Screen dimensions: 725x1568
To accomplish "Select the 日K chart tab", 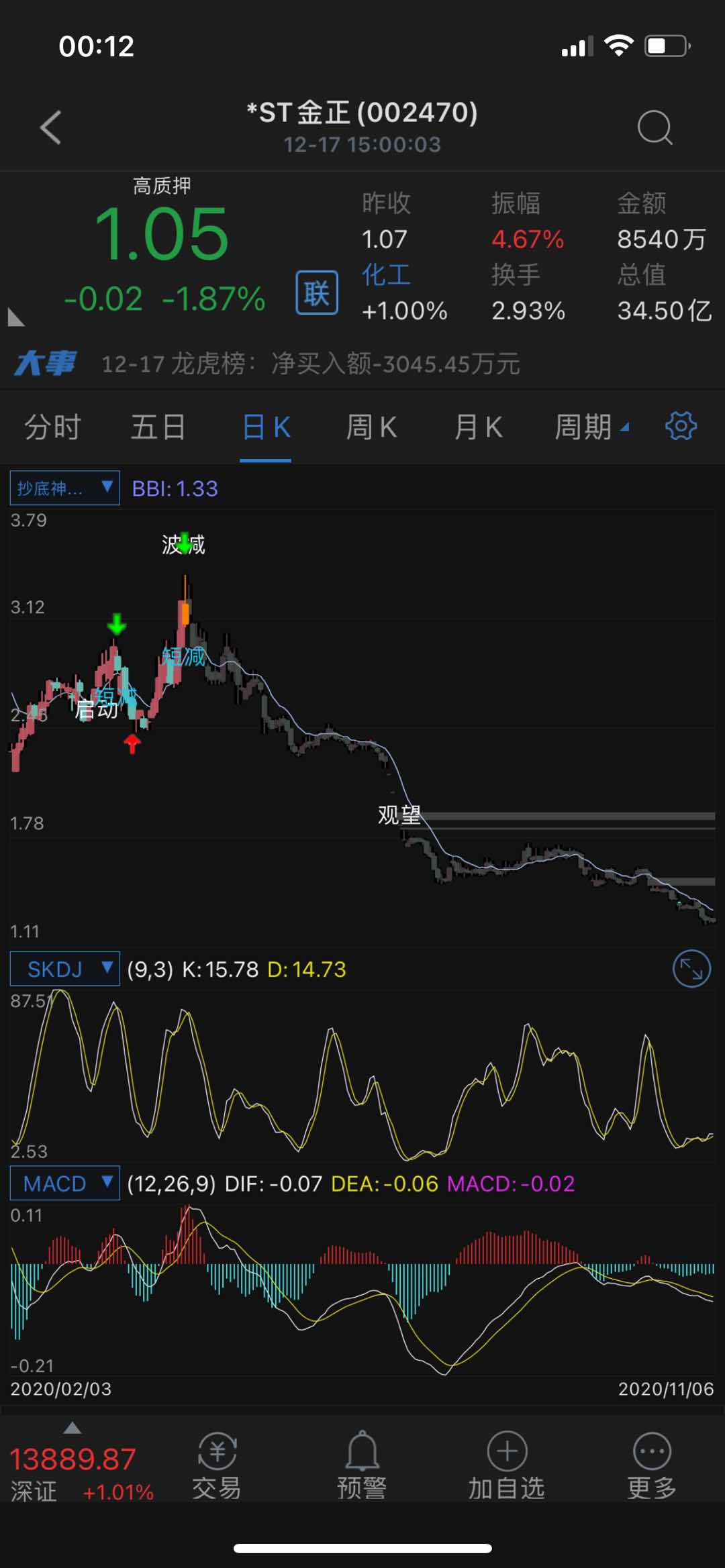I will 266,427.
